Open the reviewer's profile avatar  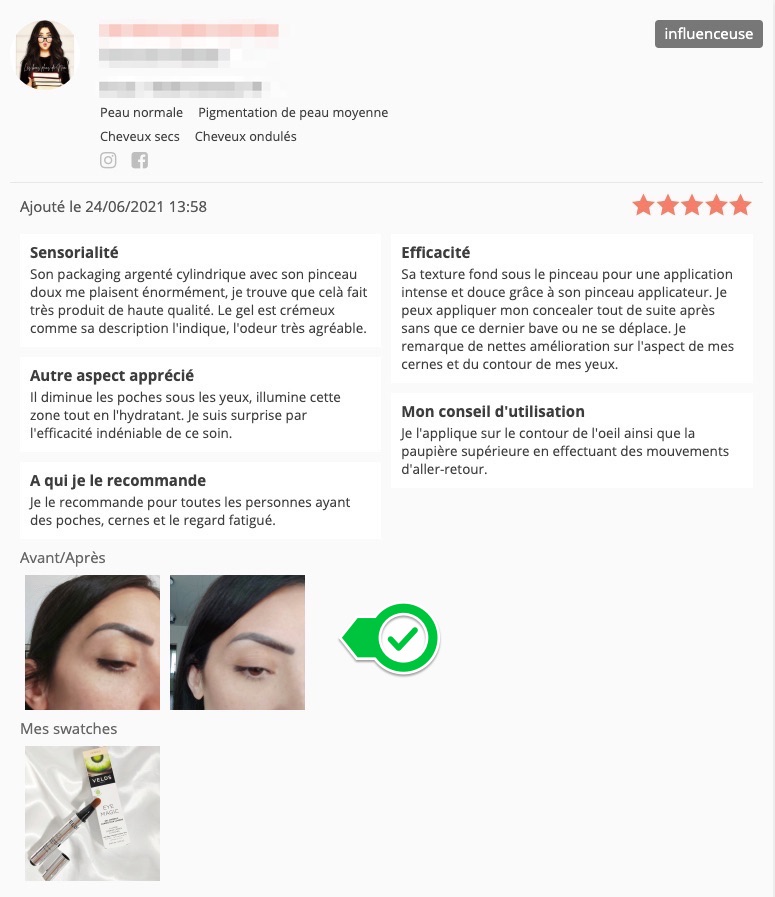43,55
